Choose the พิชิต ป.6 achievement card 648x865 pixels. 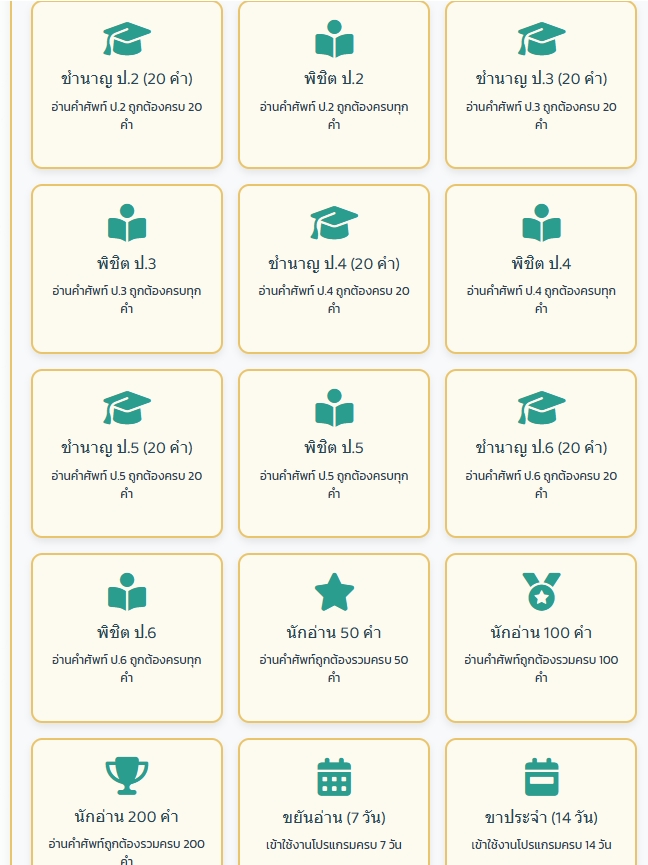pyautogui.click(x=127, y=637)
